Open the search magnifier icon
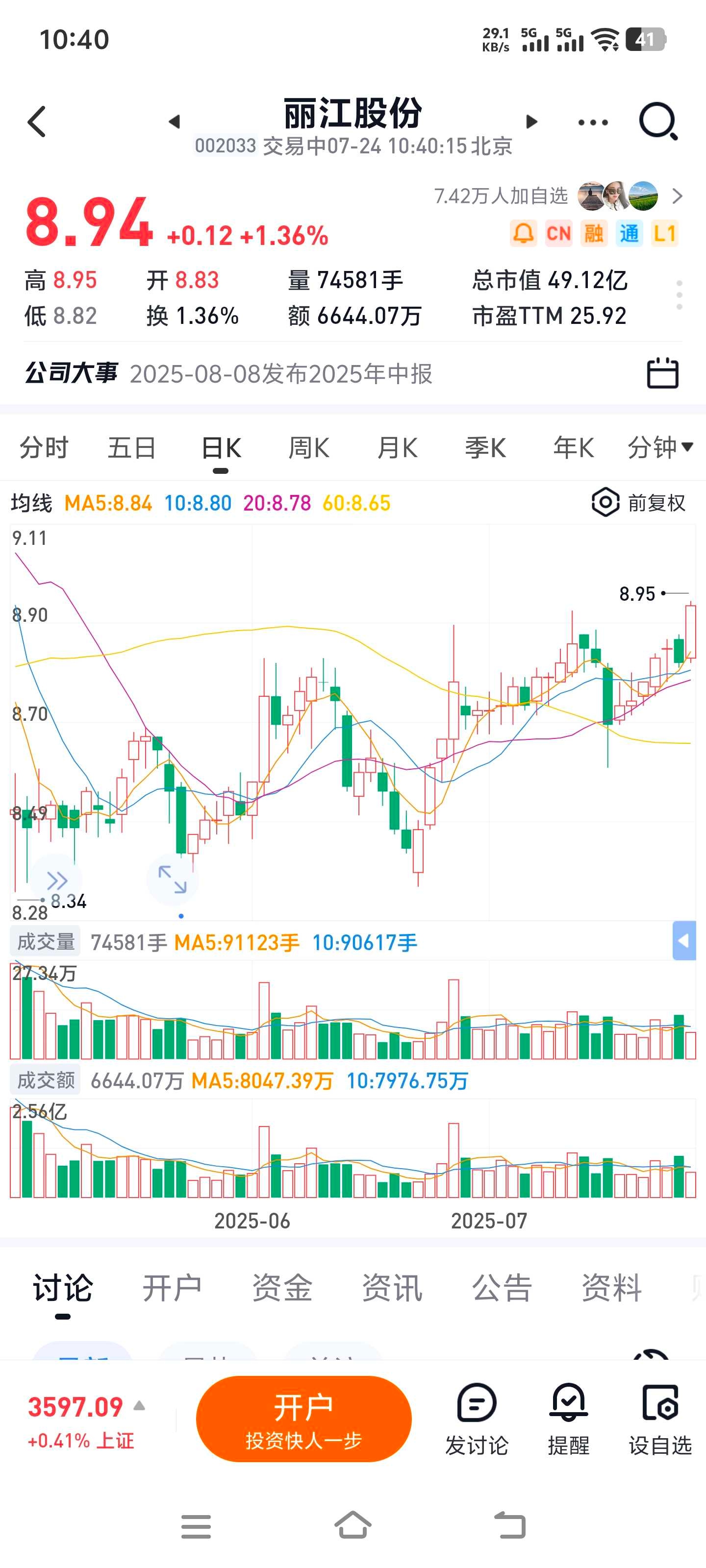This screenshot has width=706, height=1568. 658,122
